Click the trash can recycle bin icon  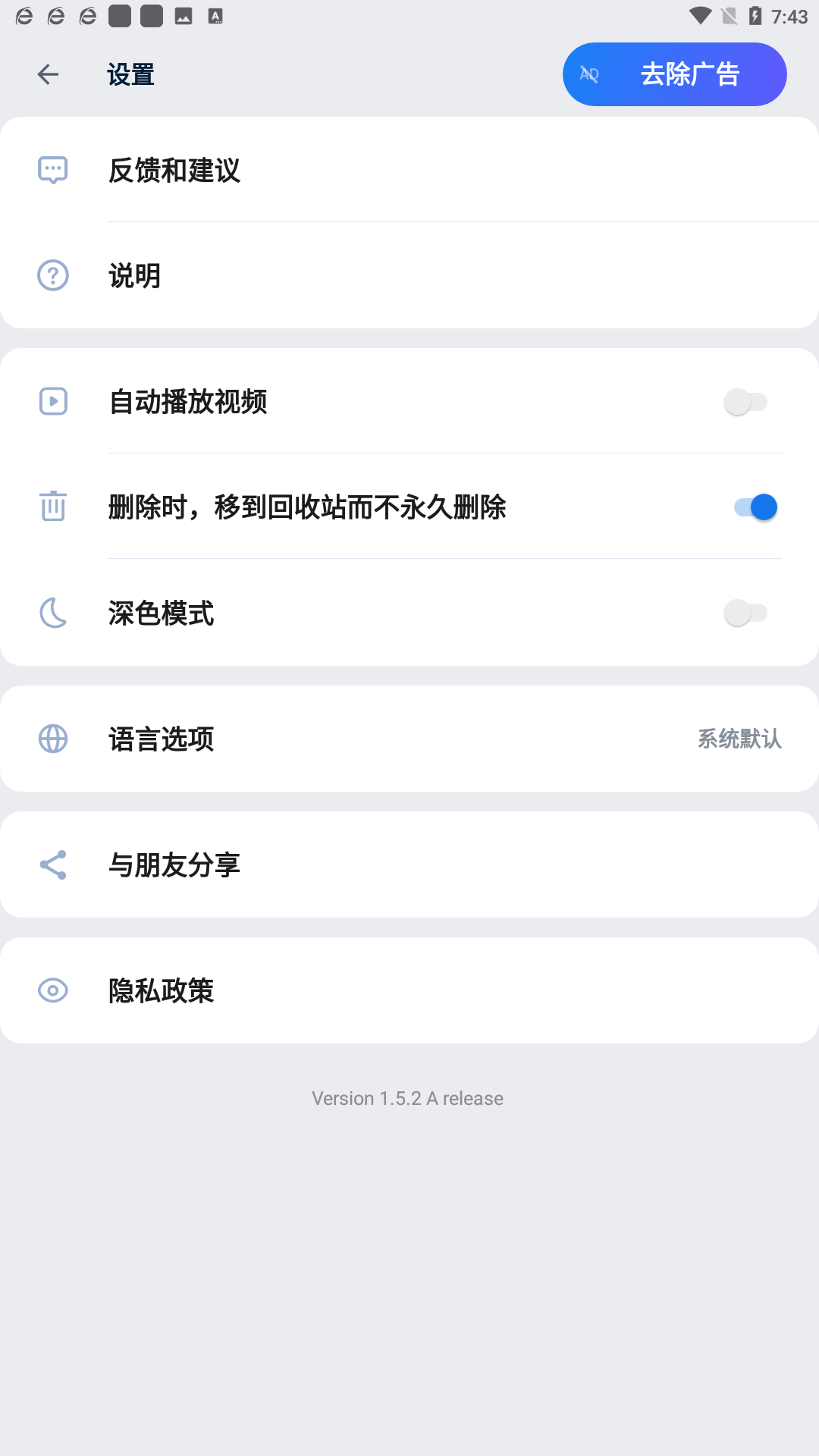pyautogui.click(x=52, y=507)
